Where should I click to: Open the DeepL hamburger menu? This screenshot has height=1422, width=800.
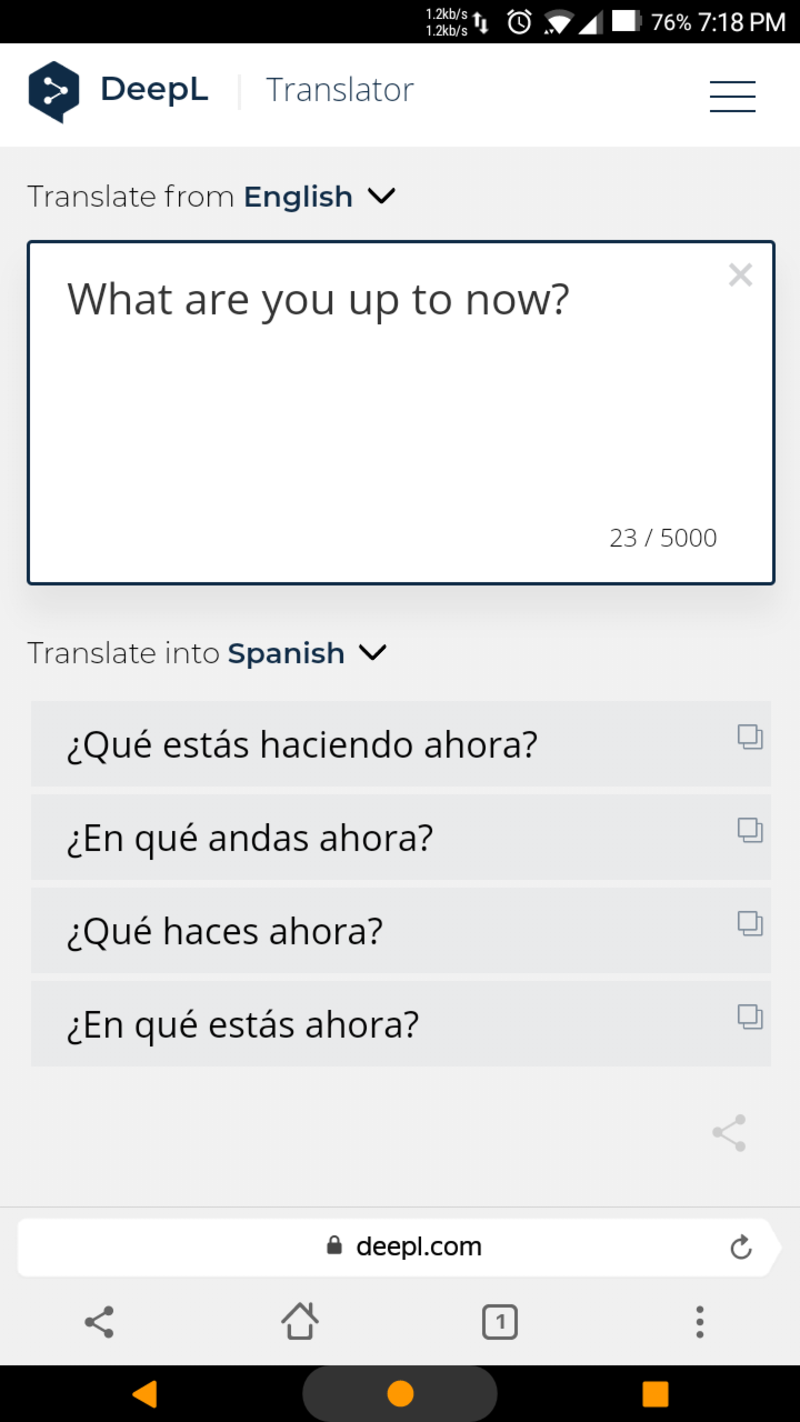(x=732, y=96)
